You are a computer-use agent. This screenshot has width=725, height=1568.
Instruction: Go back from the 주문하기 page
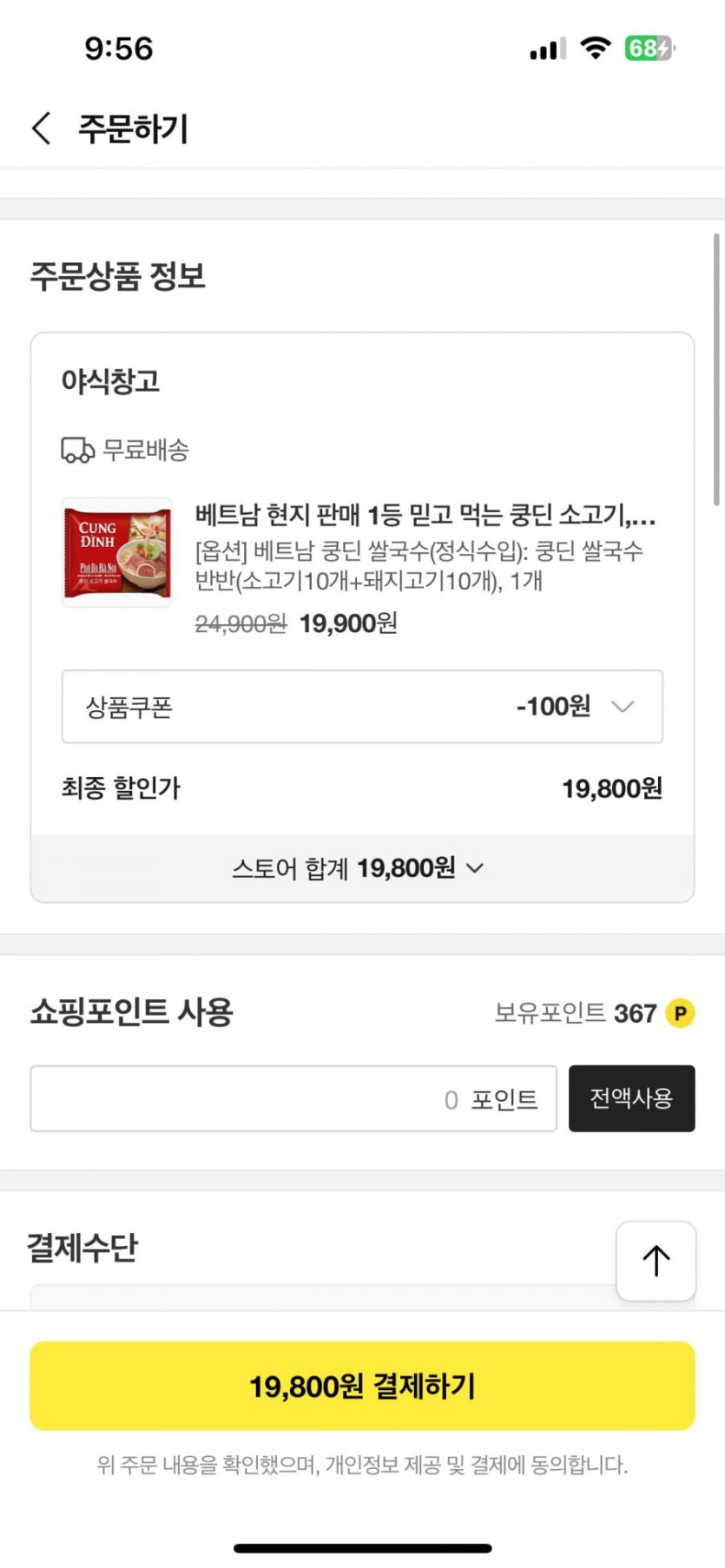point(41,128)
